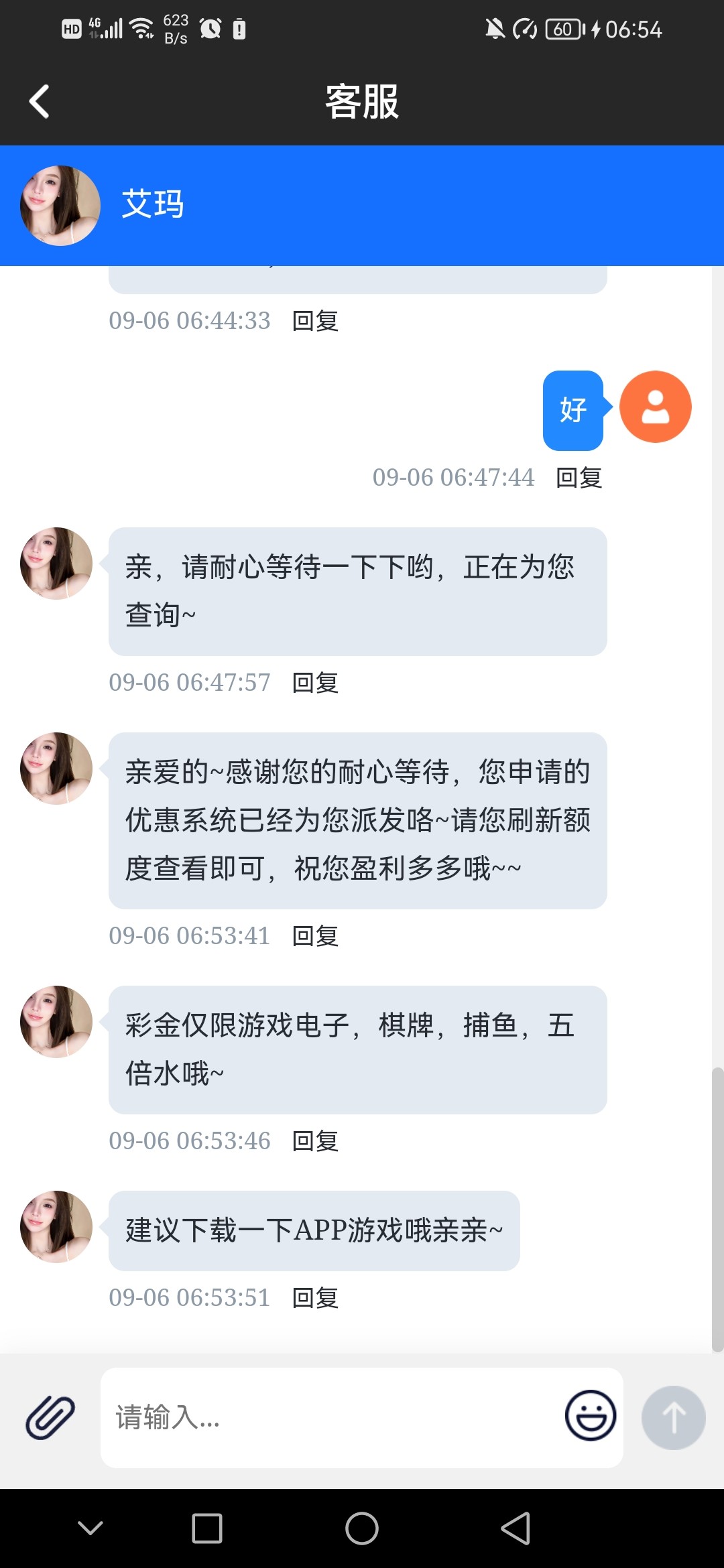
Task: Go to the phone's home screen
Action: click(x=362, y=1528)
